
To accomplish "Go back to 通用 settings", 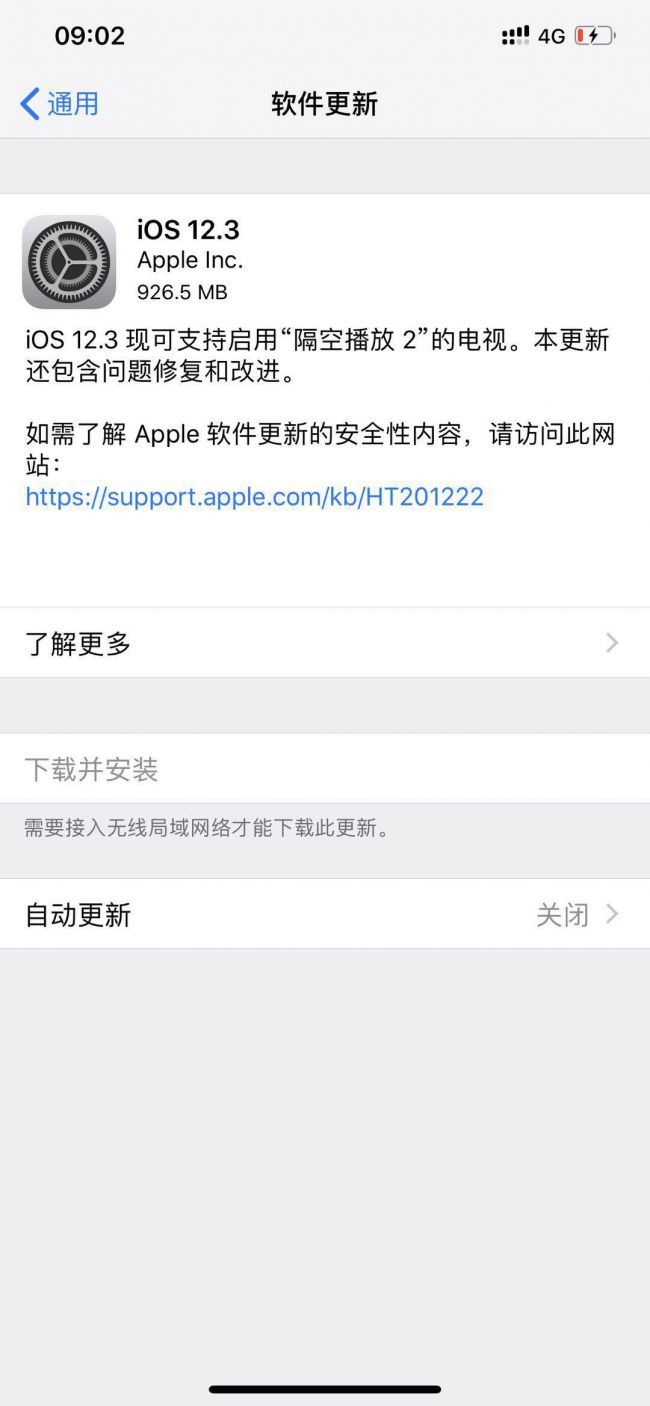I will point(60,104).
